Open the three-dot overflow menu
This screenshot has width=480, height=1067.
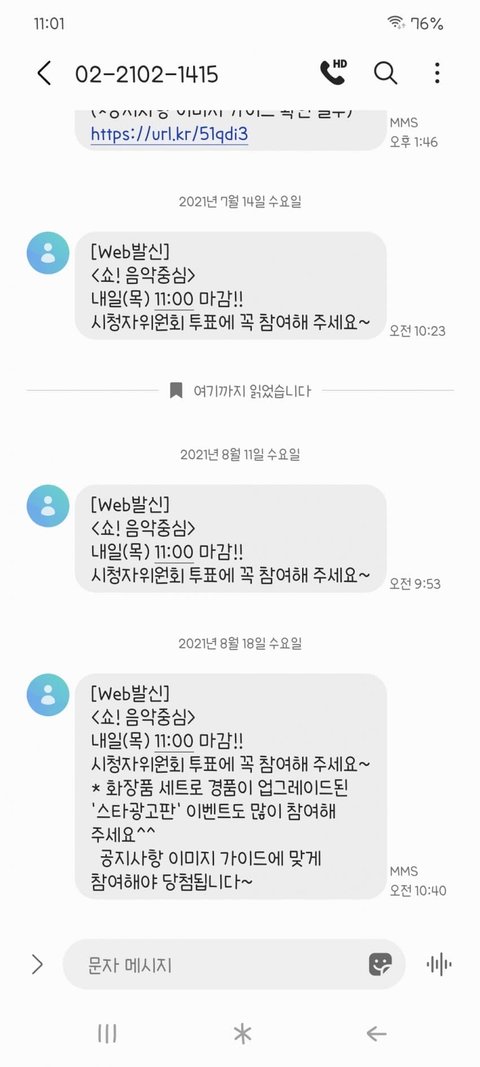tap(437, 73)
